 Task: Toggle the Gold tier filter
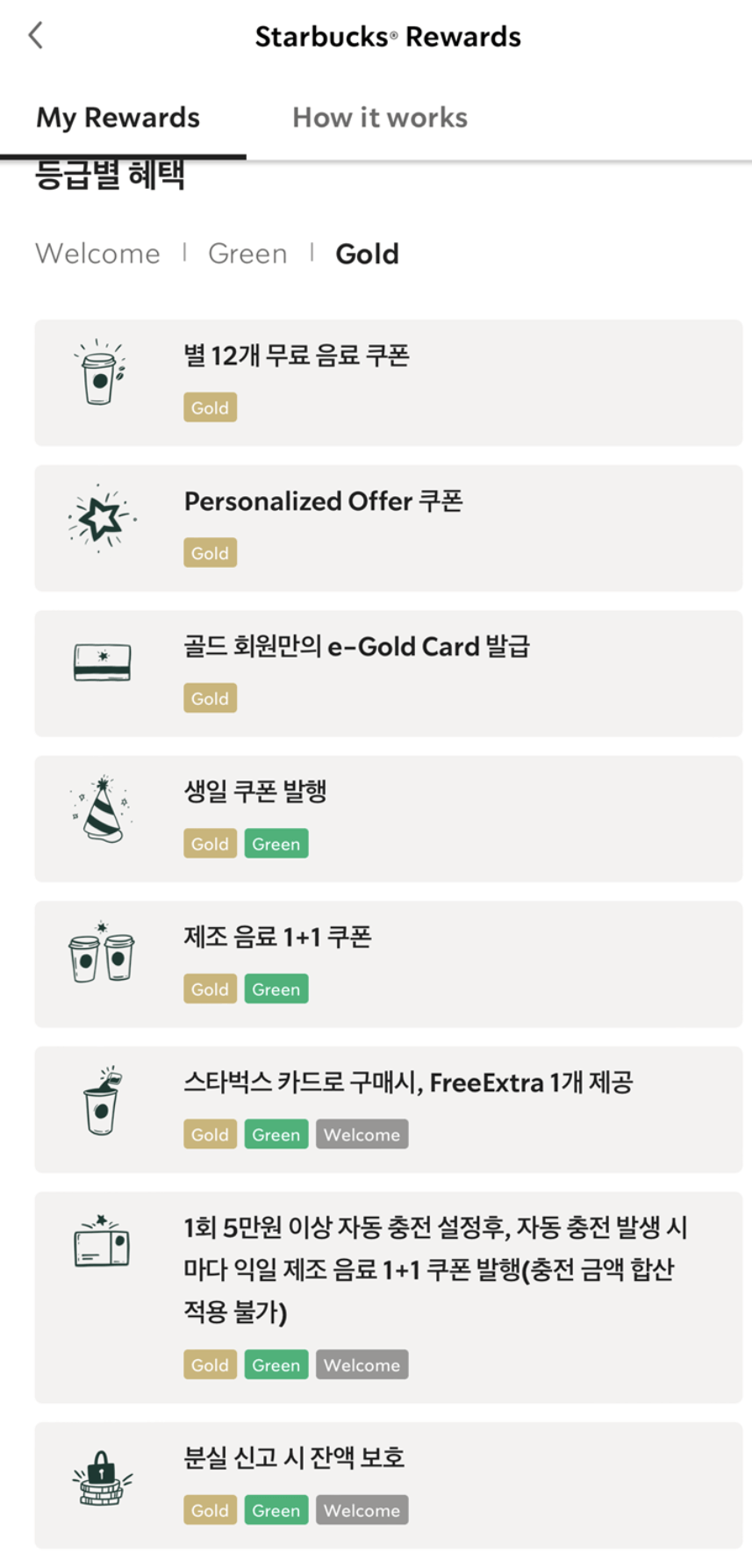point(366,253)
